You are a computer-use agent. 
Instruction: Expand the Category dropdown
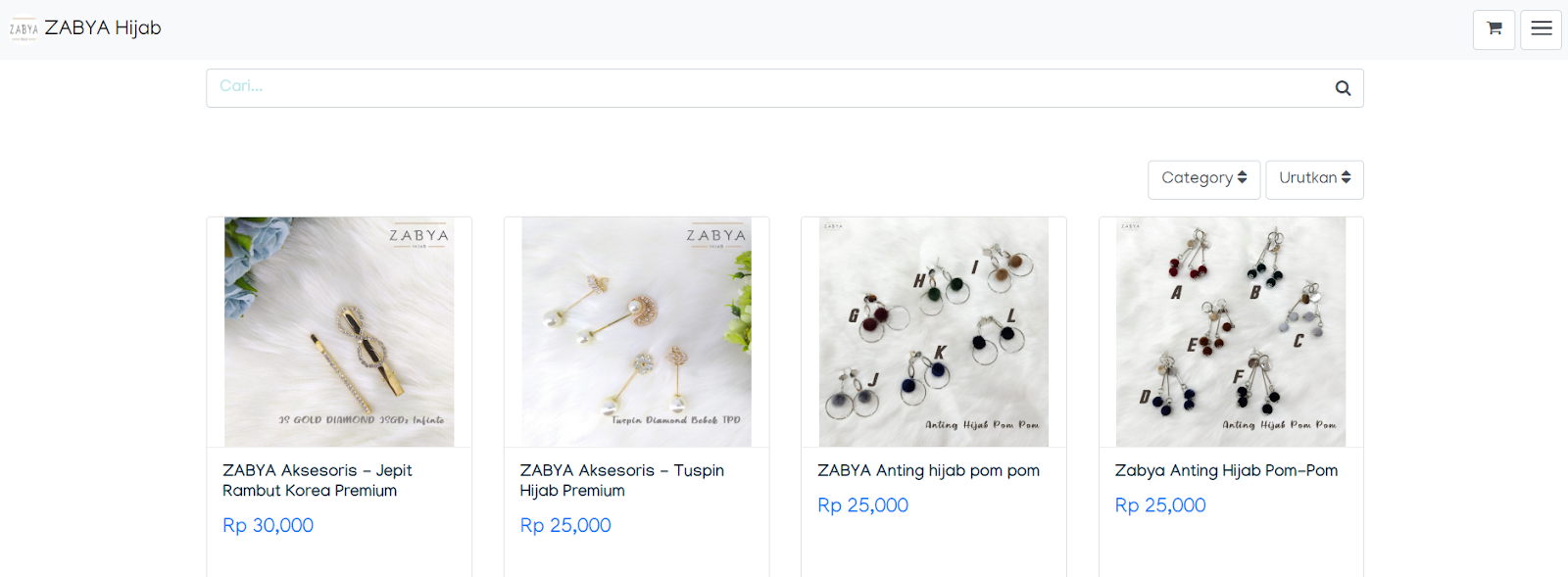(x=1203, y=179)
